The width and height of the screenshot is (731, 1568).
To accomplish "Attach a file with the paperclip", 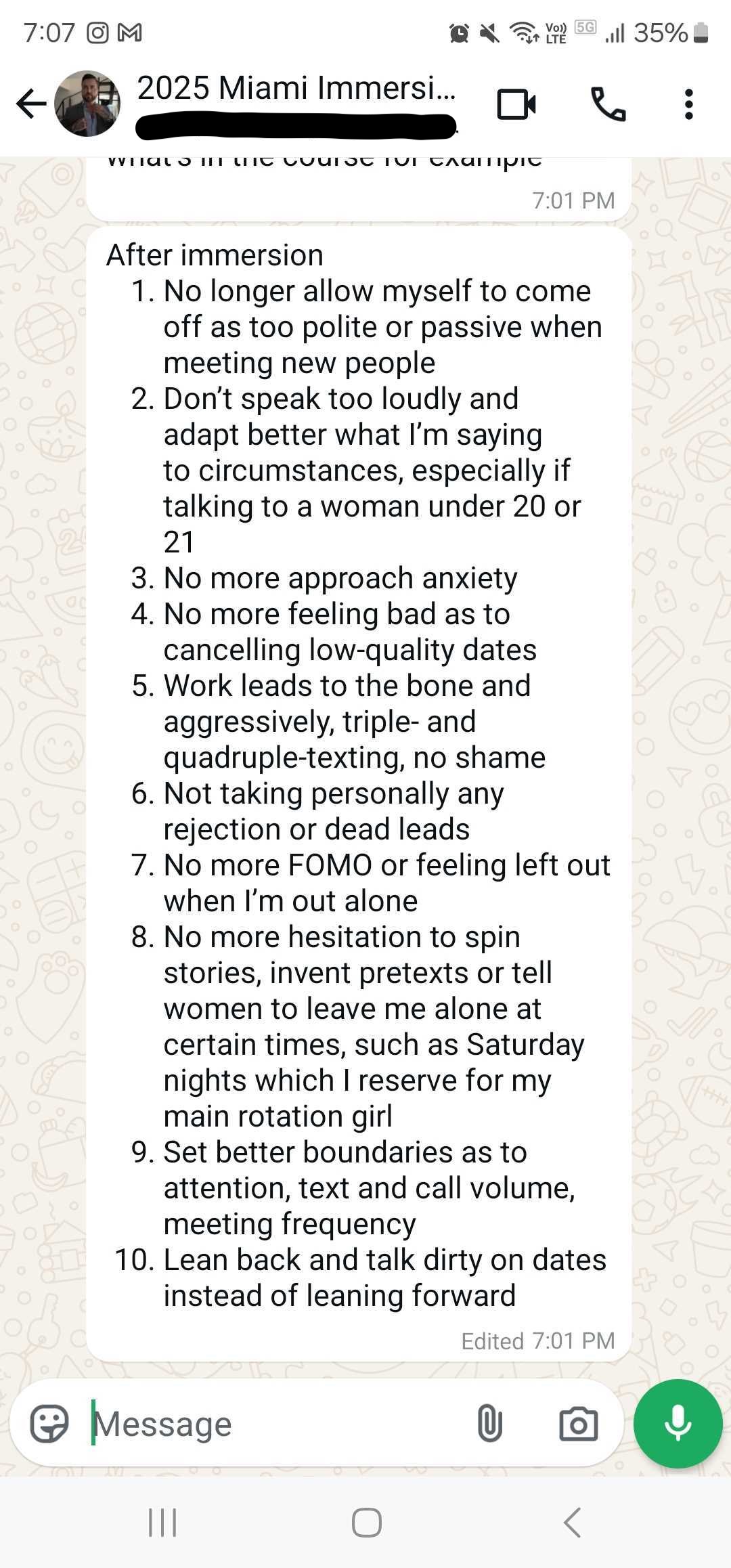I will [x=489, y=1424].
